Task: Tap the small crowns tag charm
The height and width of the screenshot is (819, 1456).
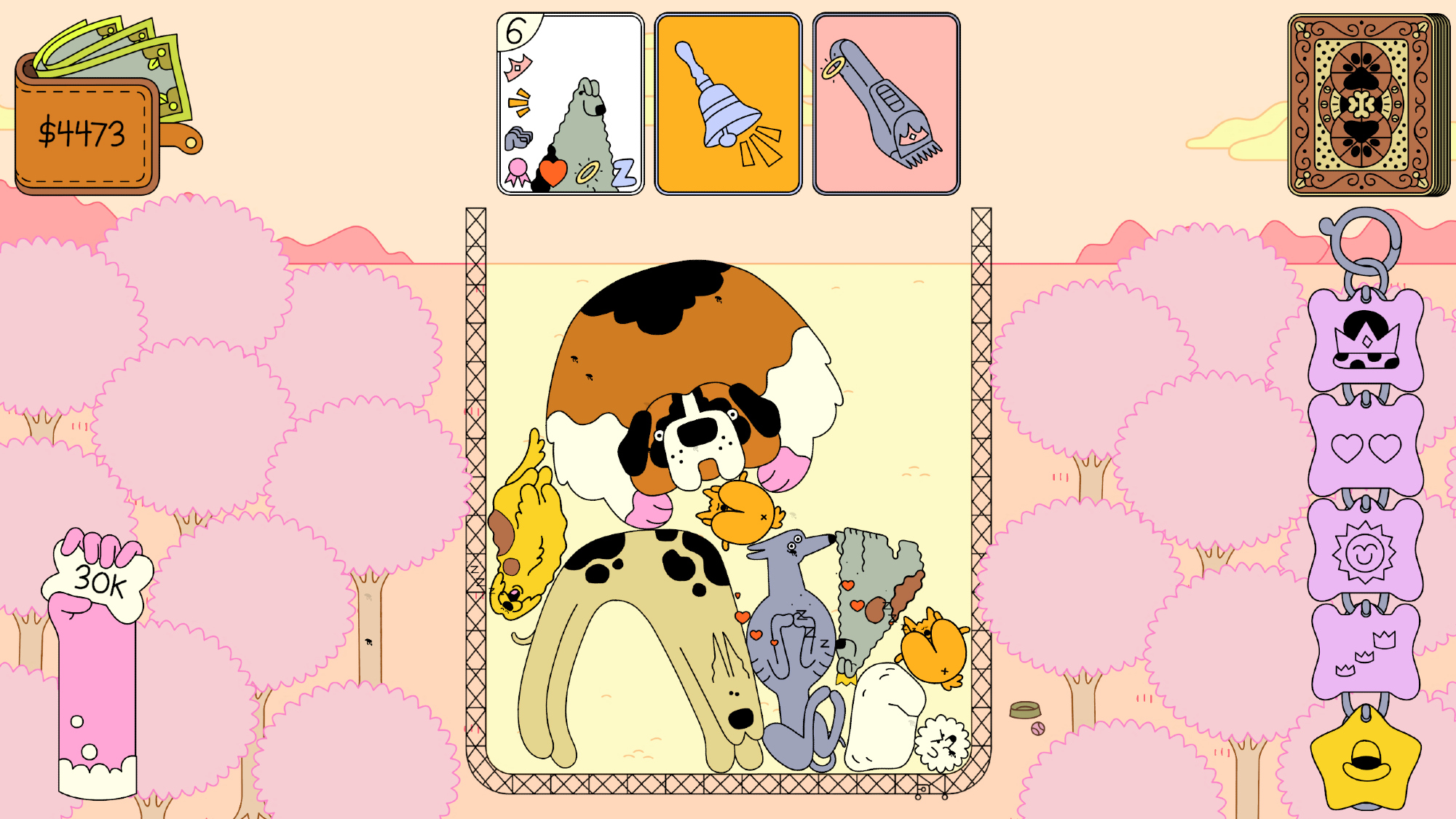Action: pos(1365,652)
